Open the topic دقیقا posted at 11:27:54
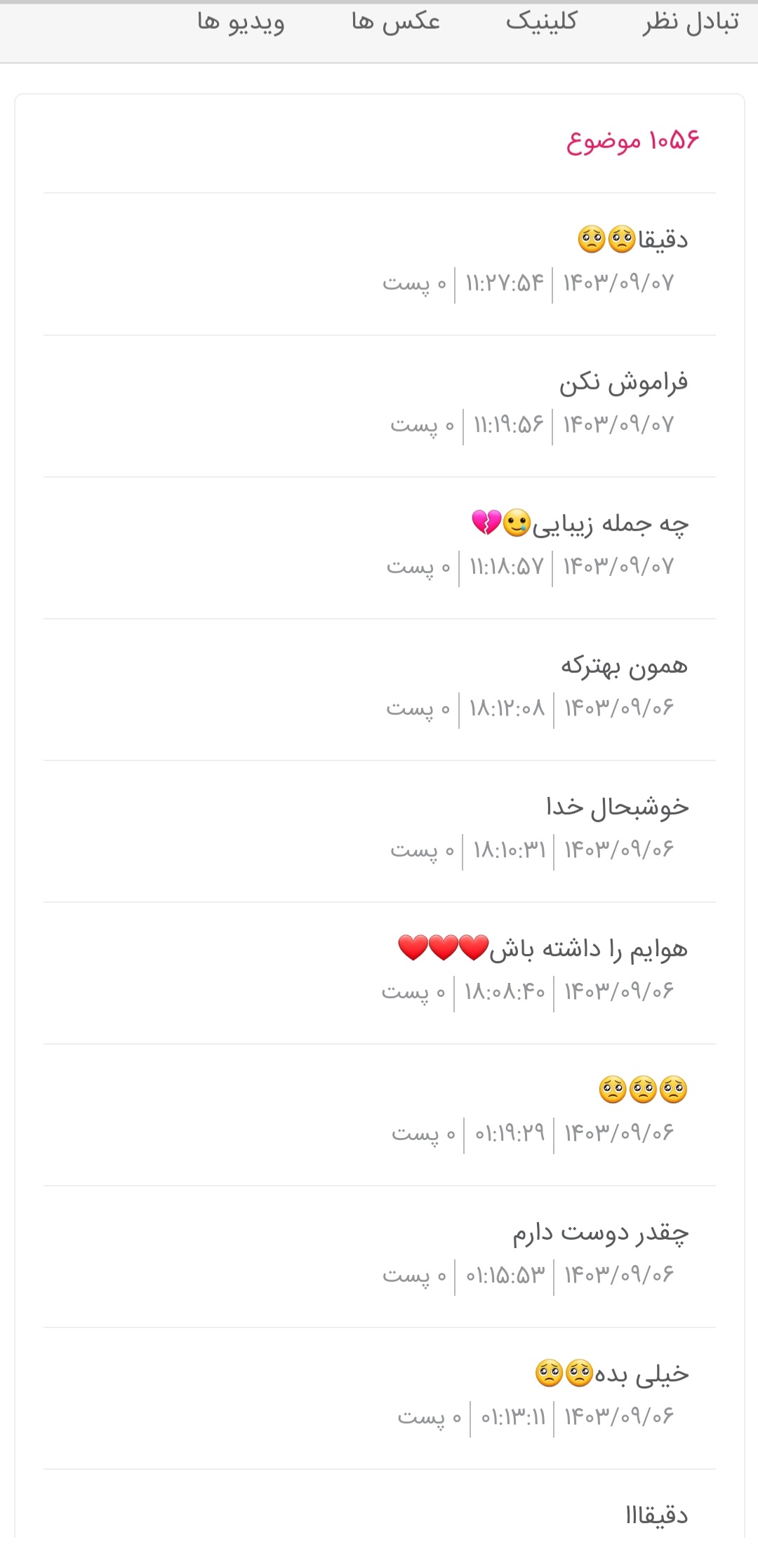 (x=632, y=241)
